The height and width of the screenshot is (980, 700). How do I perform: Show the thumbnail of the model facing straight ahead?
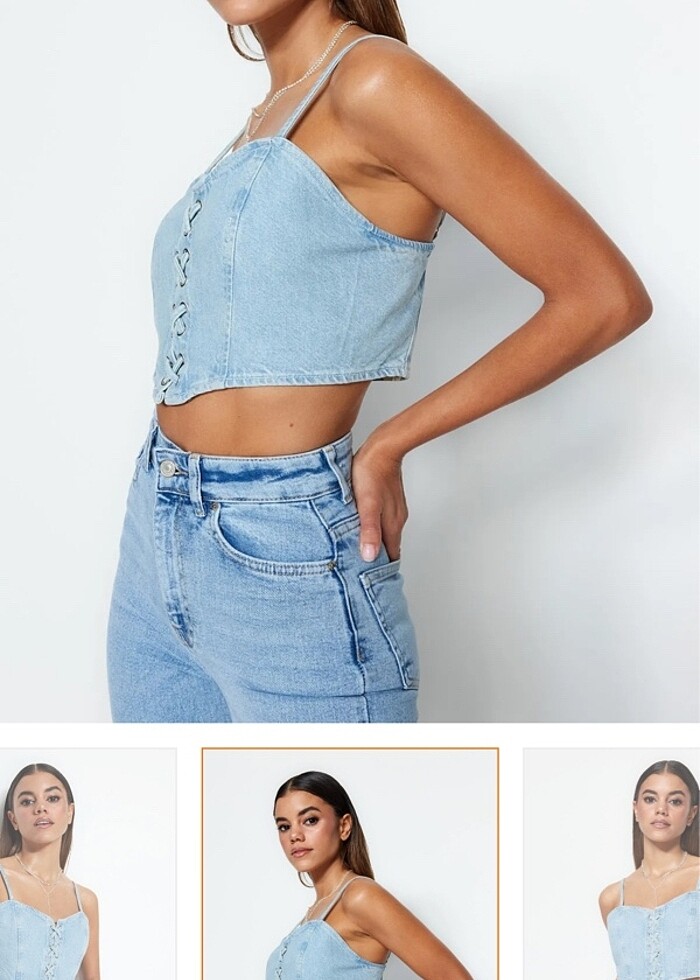[612, 864]
